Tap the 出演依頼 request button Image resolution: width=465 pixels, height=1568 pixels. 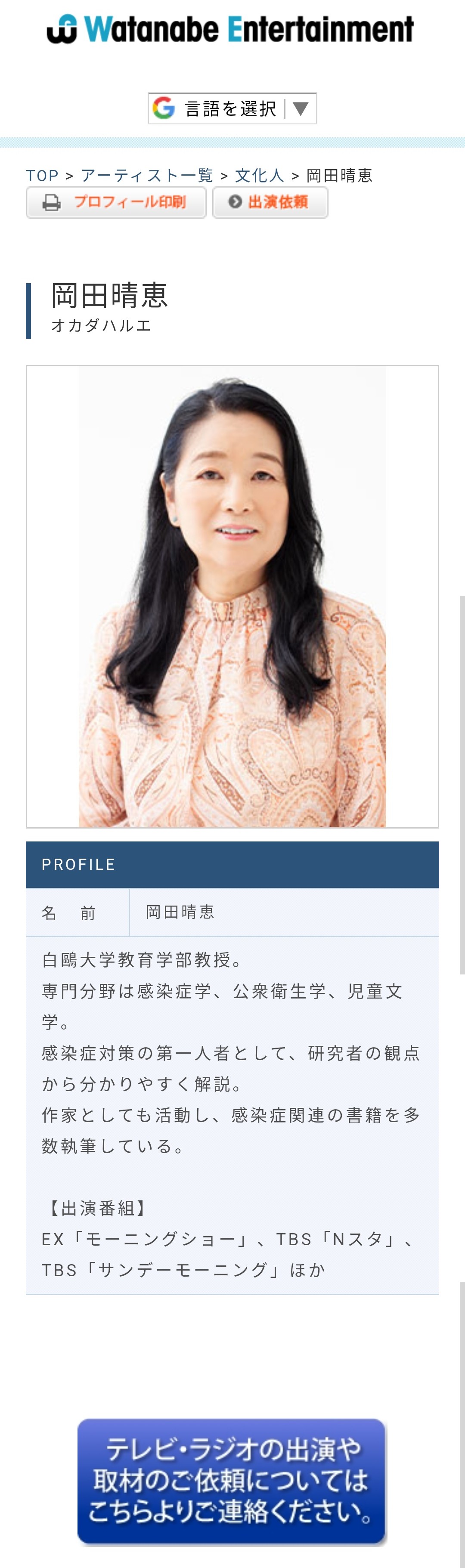(x=270, y=202)
